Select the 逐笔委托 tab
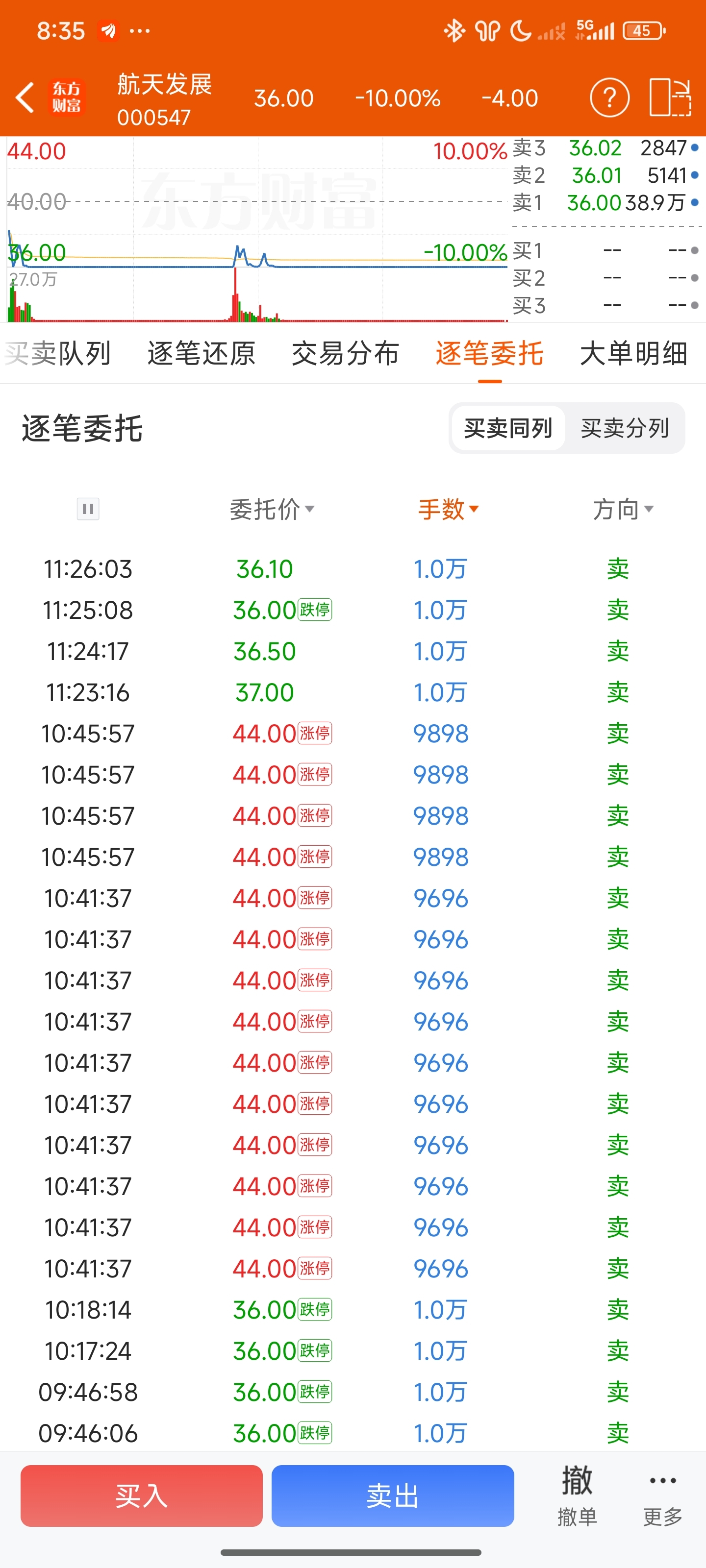 pos(490,353)
